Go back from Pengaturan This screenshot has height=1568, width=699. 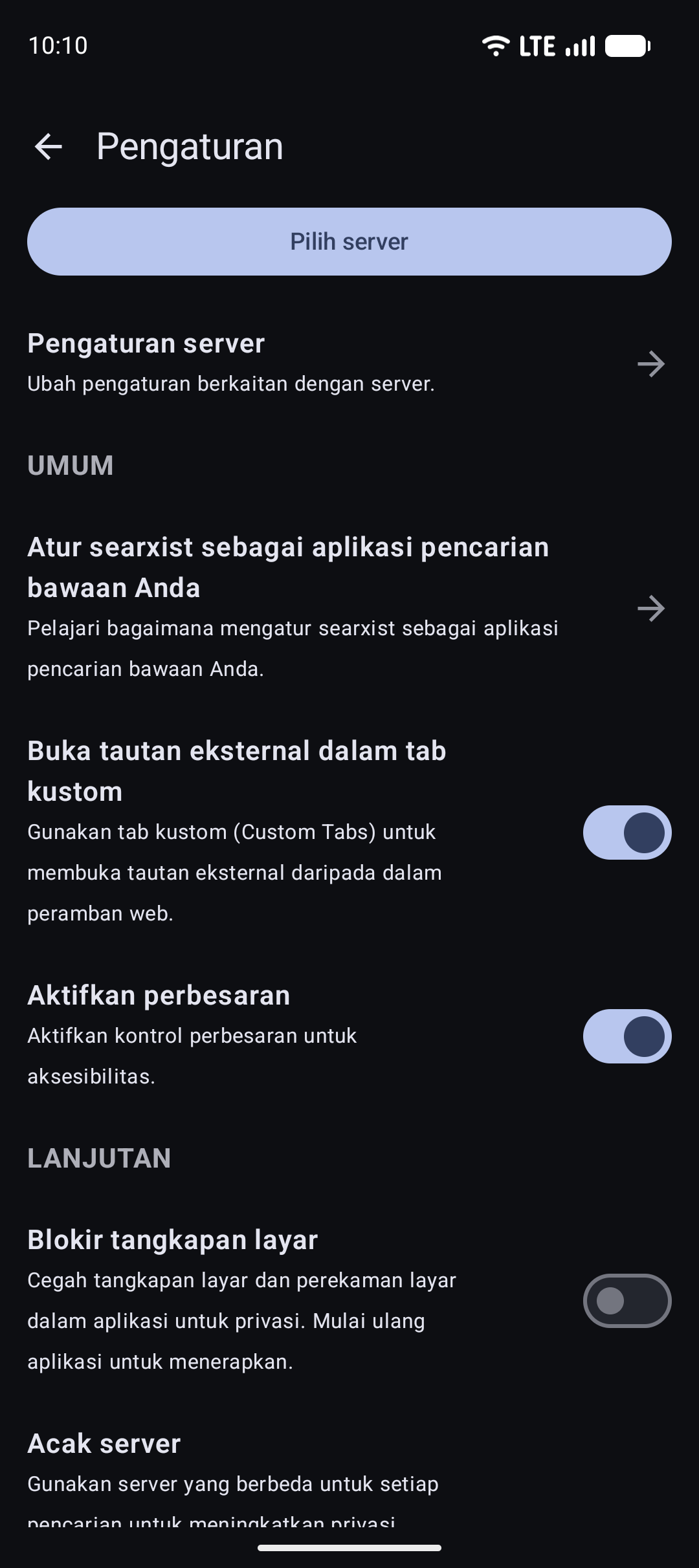(49, 146)
